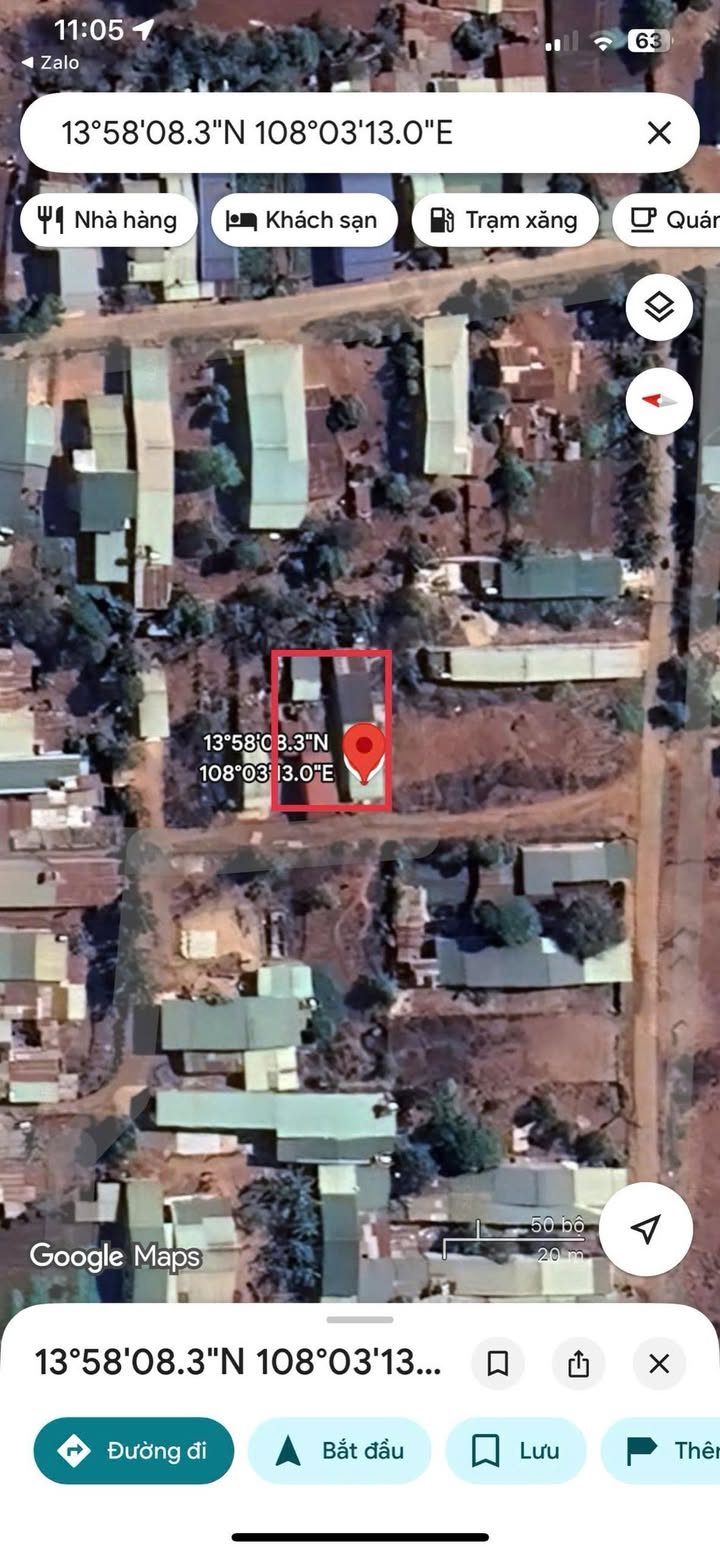Center map on my location
720x1555 pixels.
point(646,1229)
